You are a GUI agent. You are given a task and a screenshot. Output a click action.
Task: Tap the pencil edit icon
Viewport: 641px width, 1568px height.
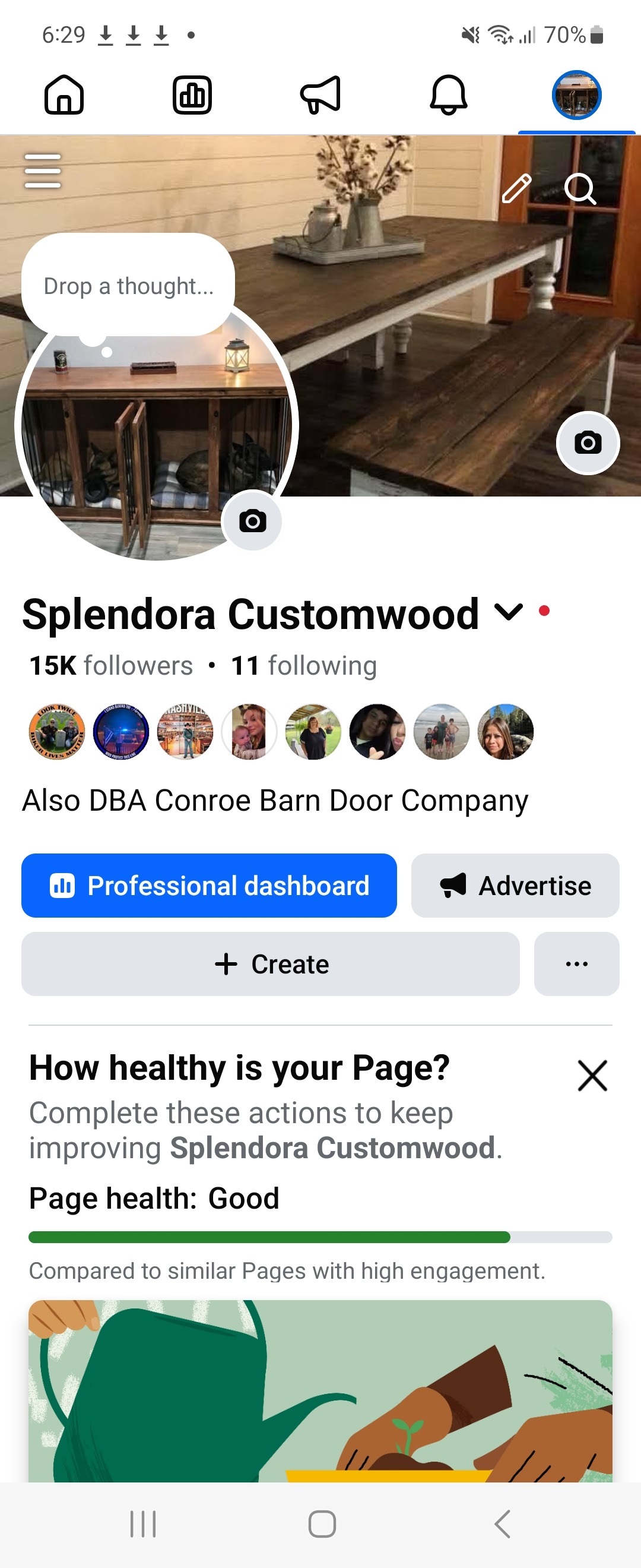[516, 188]
